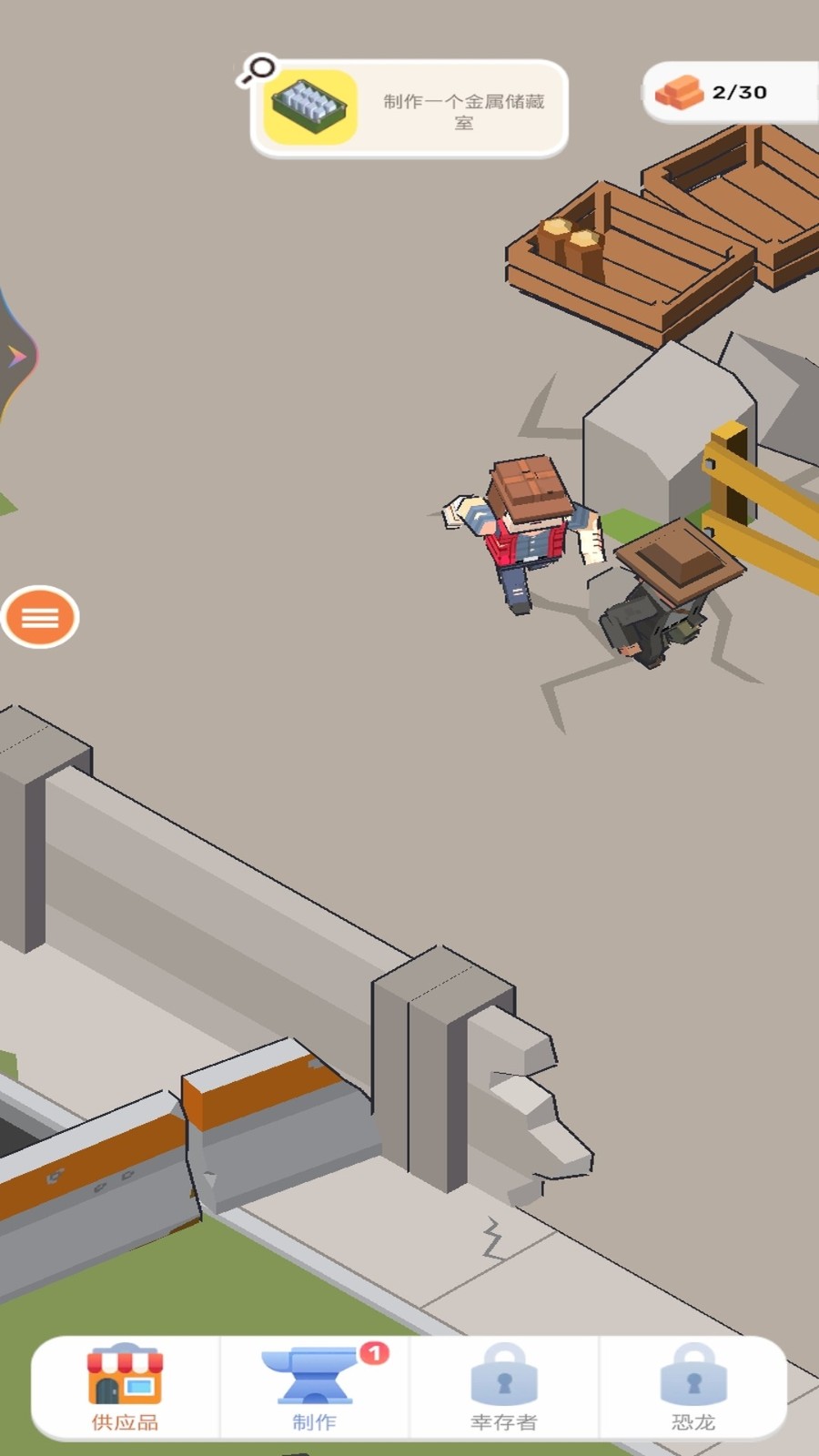Tap the locked 恐龙 dinosaur tab
This screenshot has height=1456, width=819.
(693, 1388)
